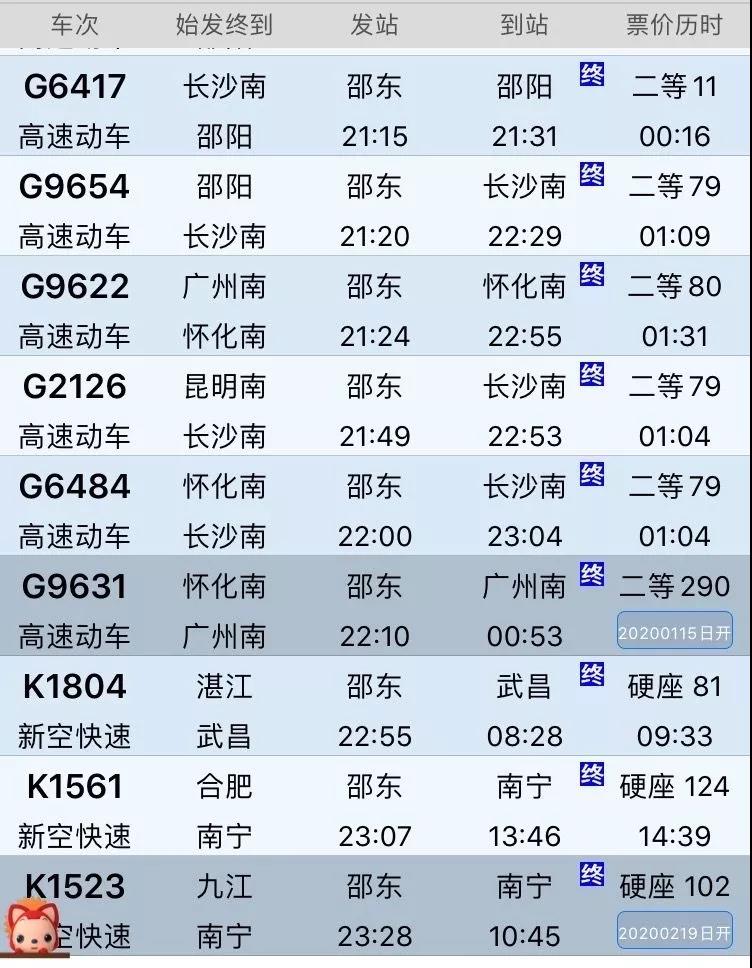Viewport: 752px width, 968px height.
Task: Select the 票价历时 column header
Action: pos(671,26)
